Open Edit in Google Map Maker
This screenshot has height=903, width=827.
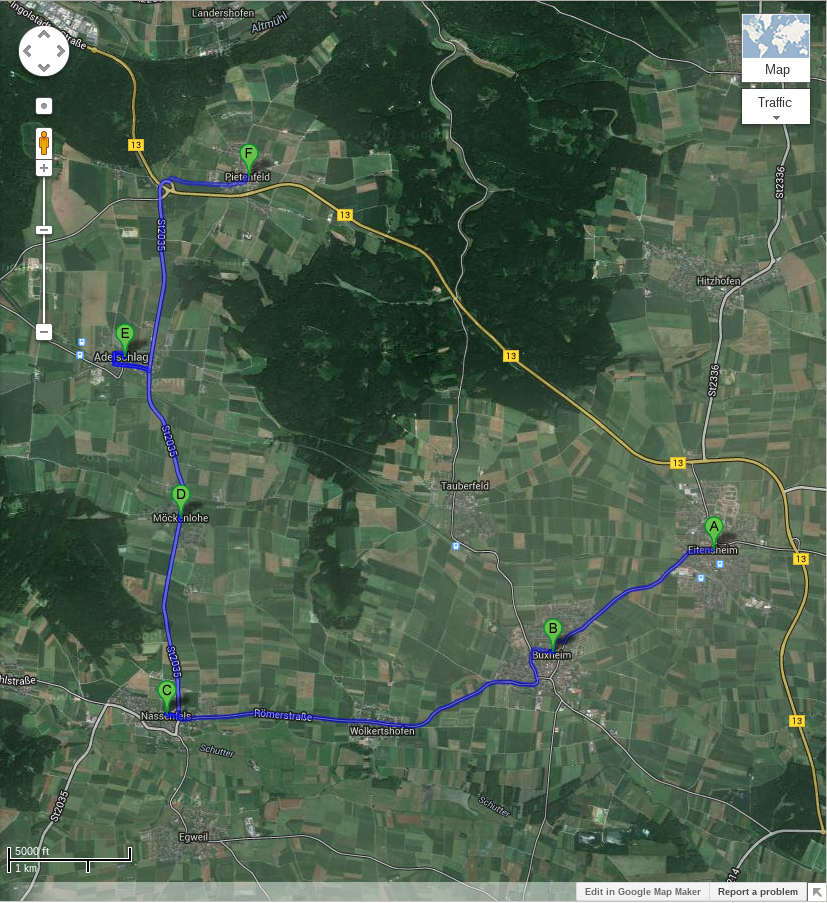coord(642,892)
